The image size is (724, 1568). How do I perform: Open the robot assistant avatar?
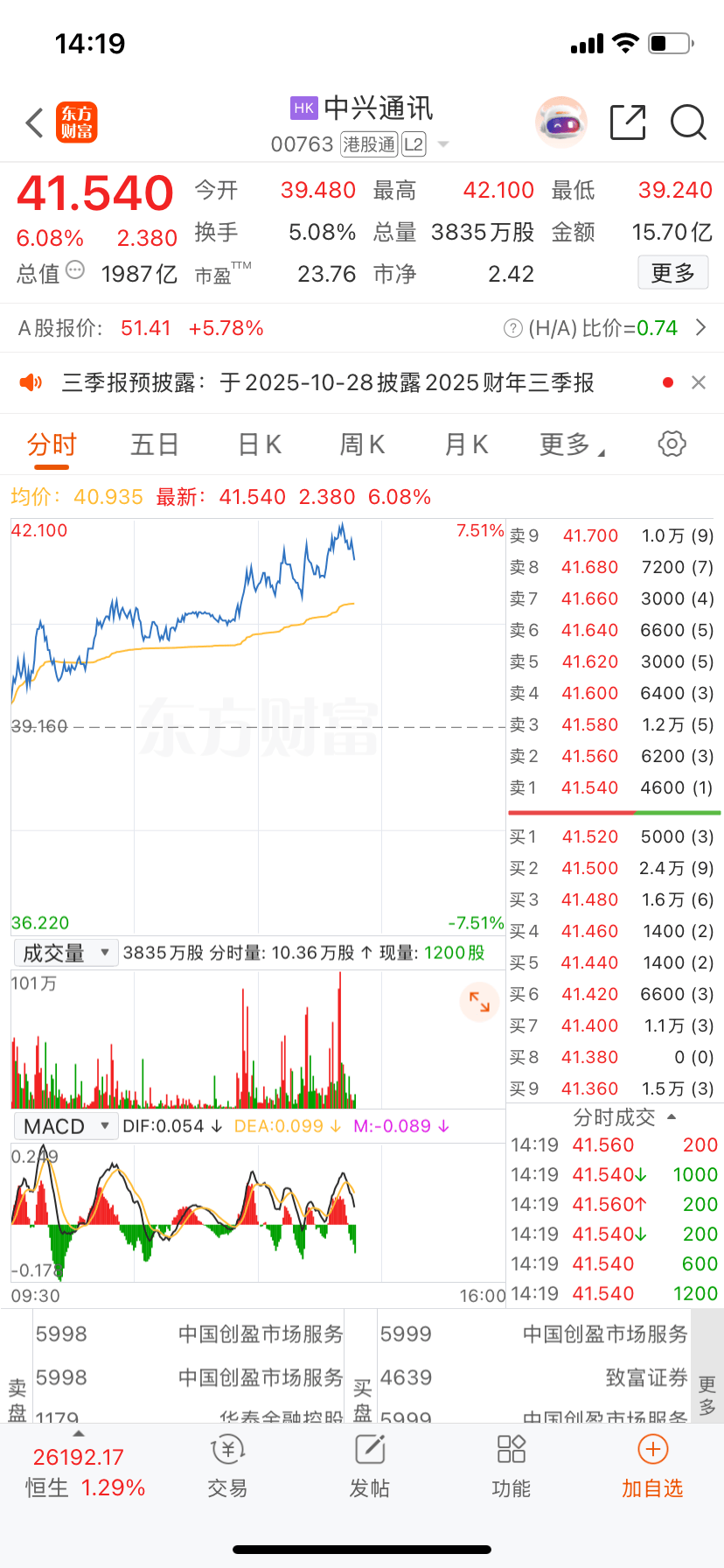pos(560,122)
